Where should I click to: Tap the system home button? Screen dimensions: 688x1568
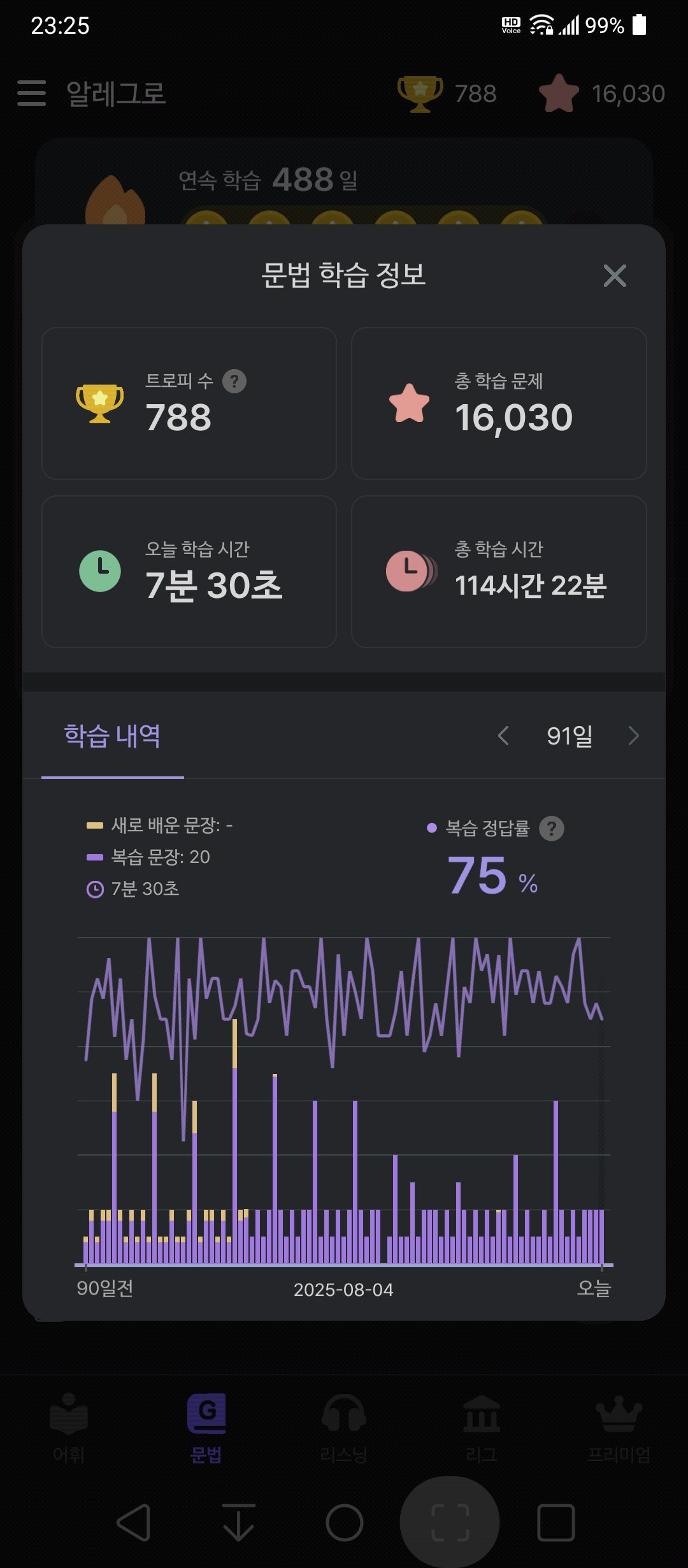point(345,1523)
